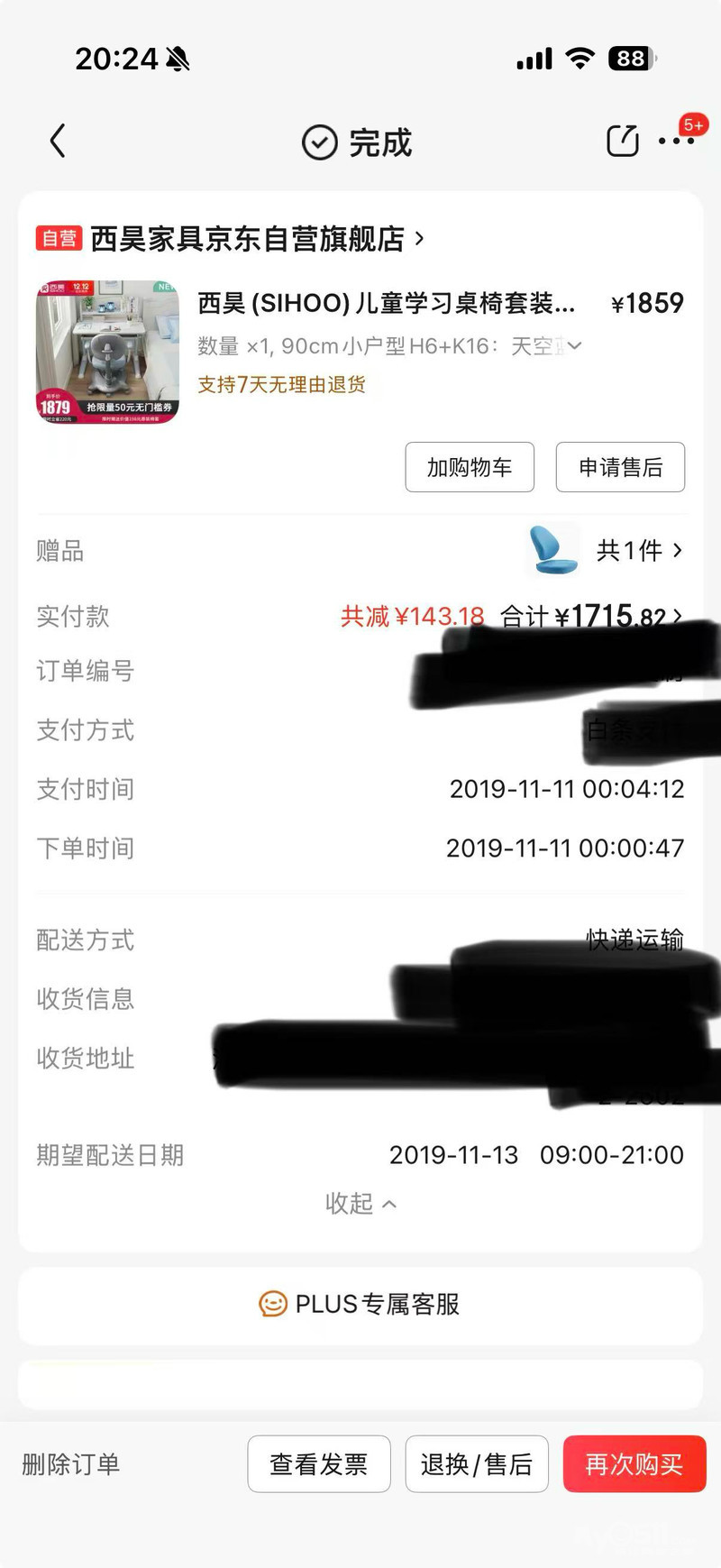Open the three-dot more menu
This screenshot has width=721, height=1568.
[676, 141]
